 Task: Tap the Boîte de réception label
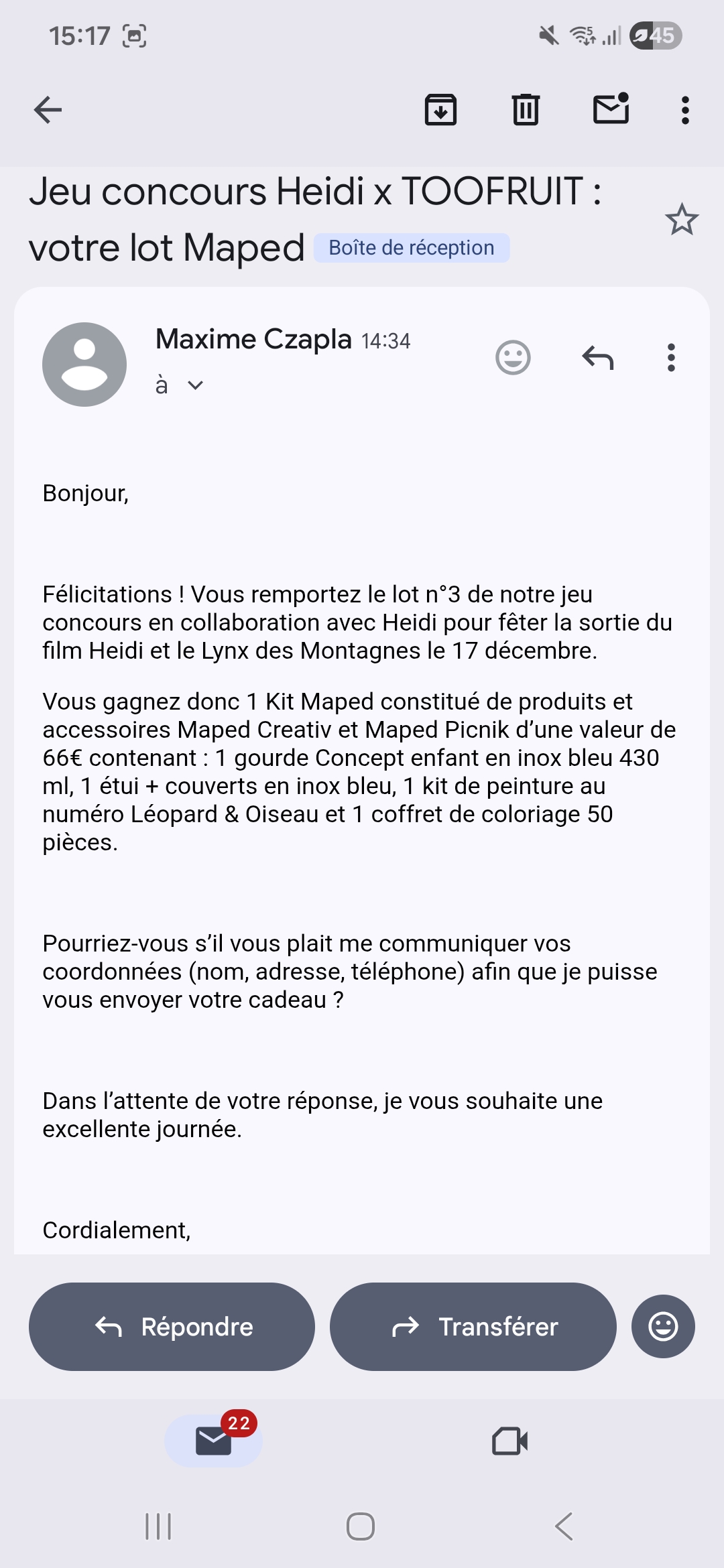[x=412, y=248]
